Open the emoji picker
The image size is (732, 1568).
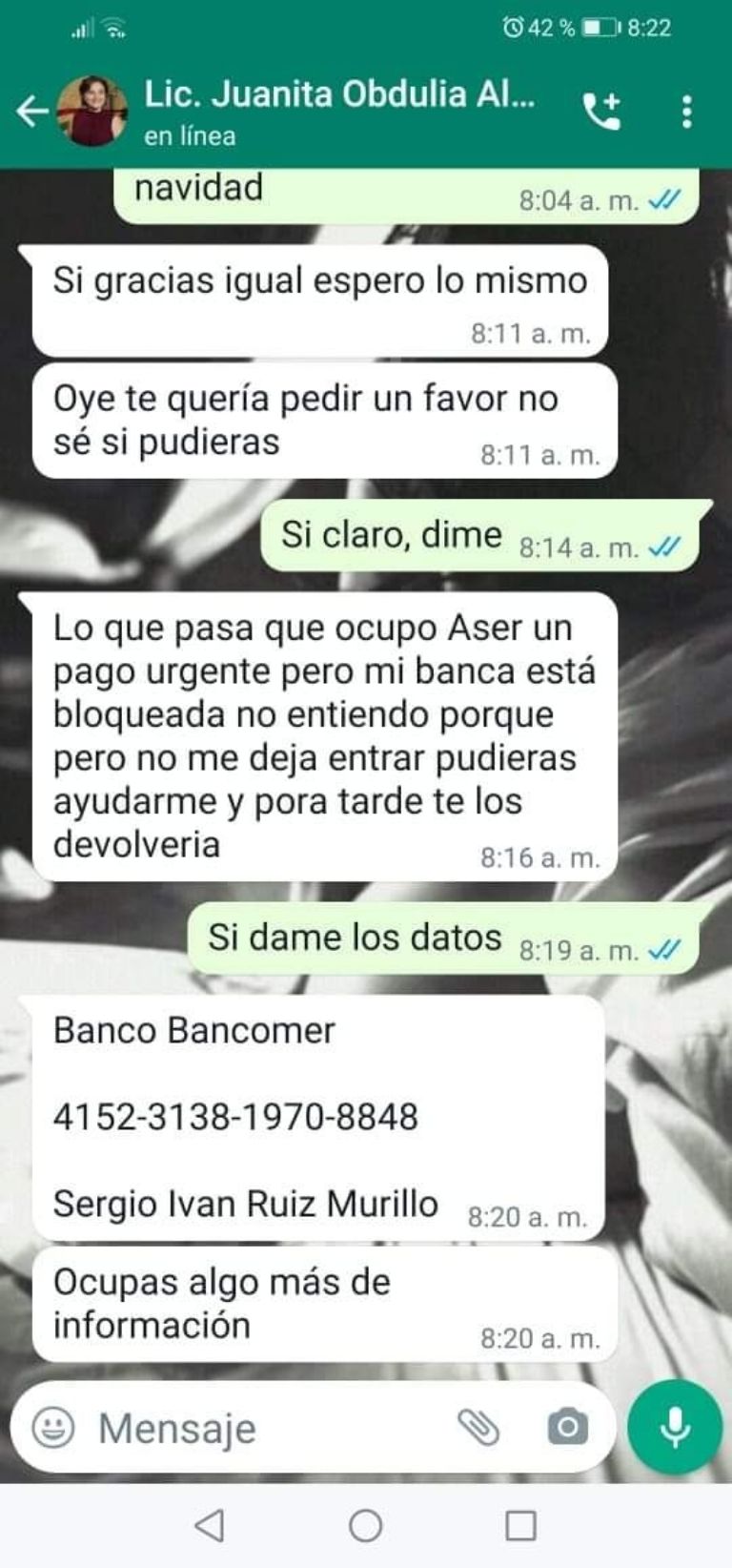[x=53, y=1428]
